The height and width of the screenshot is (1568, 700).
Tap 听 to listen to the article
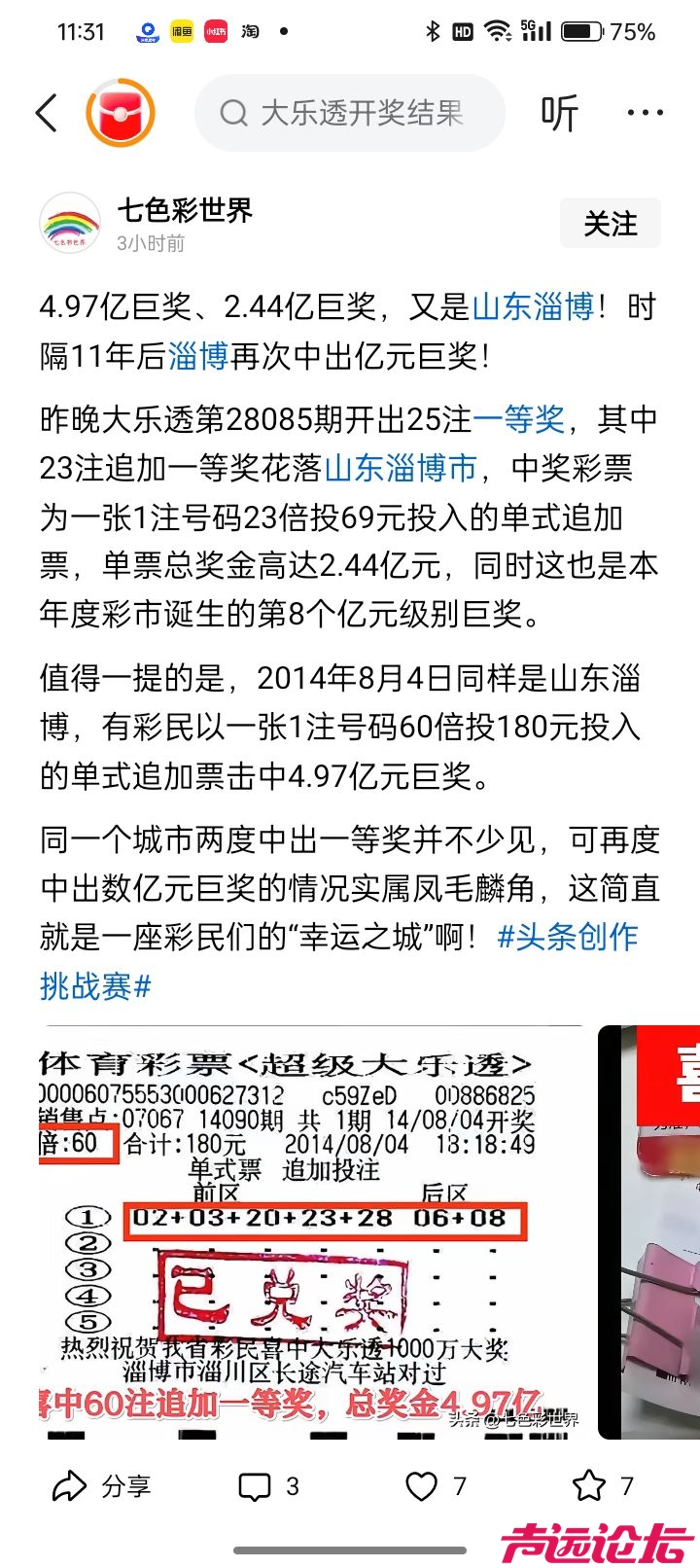point(560,114)
